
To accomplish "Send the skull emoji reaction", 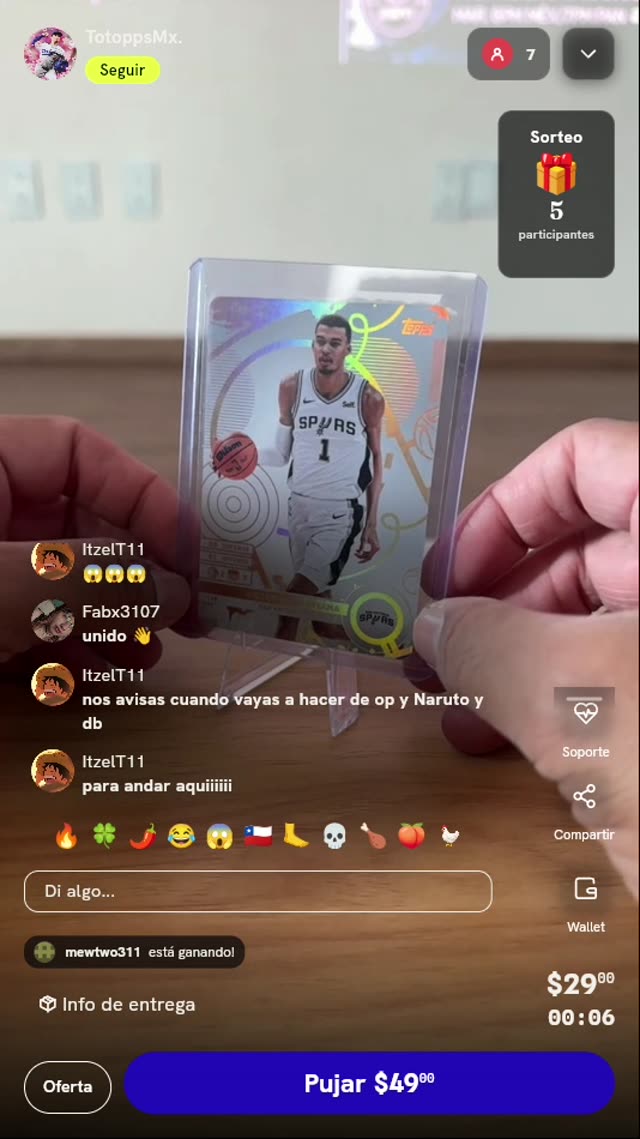I will pos(334,836).
